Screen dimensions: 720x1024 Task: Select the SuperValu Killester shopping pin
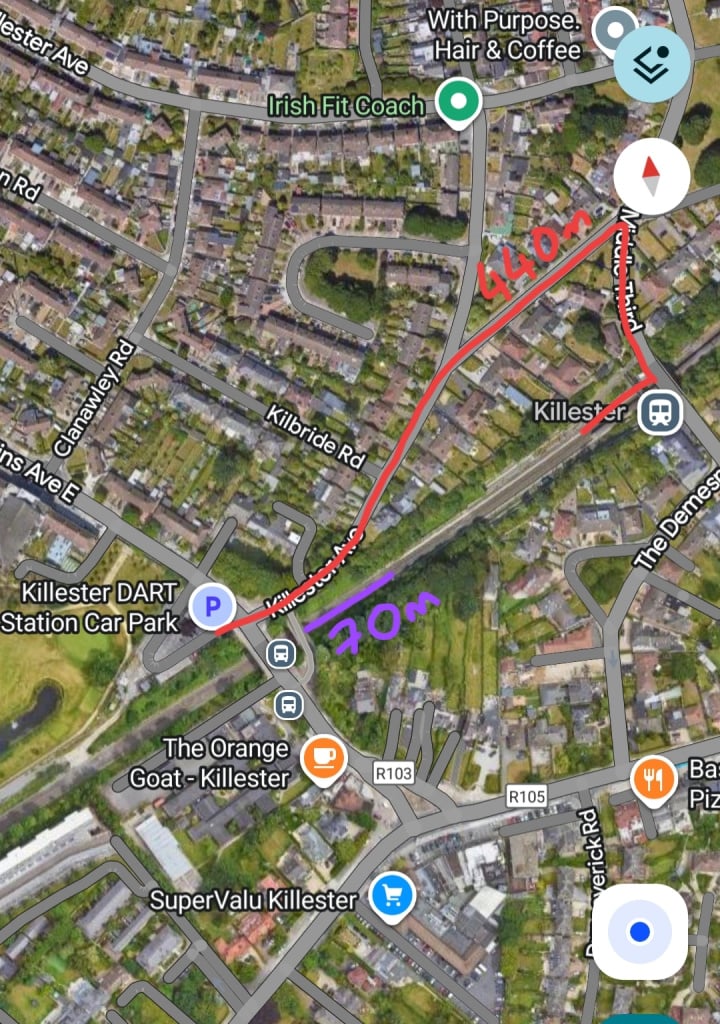pos(391,896)
